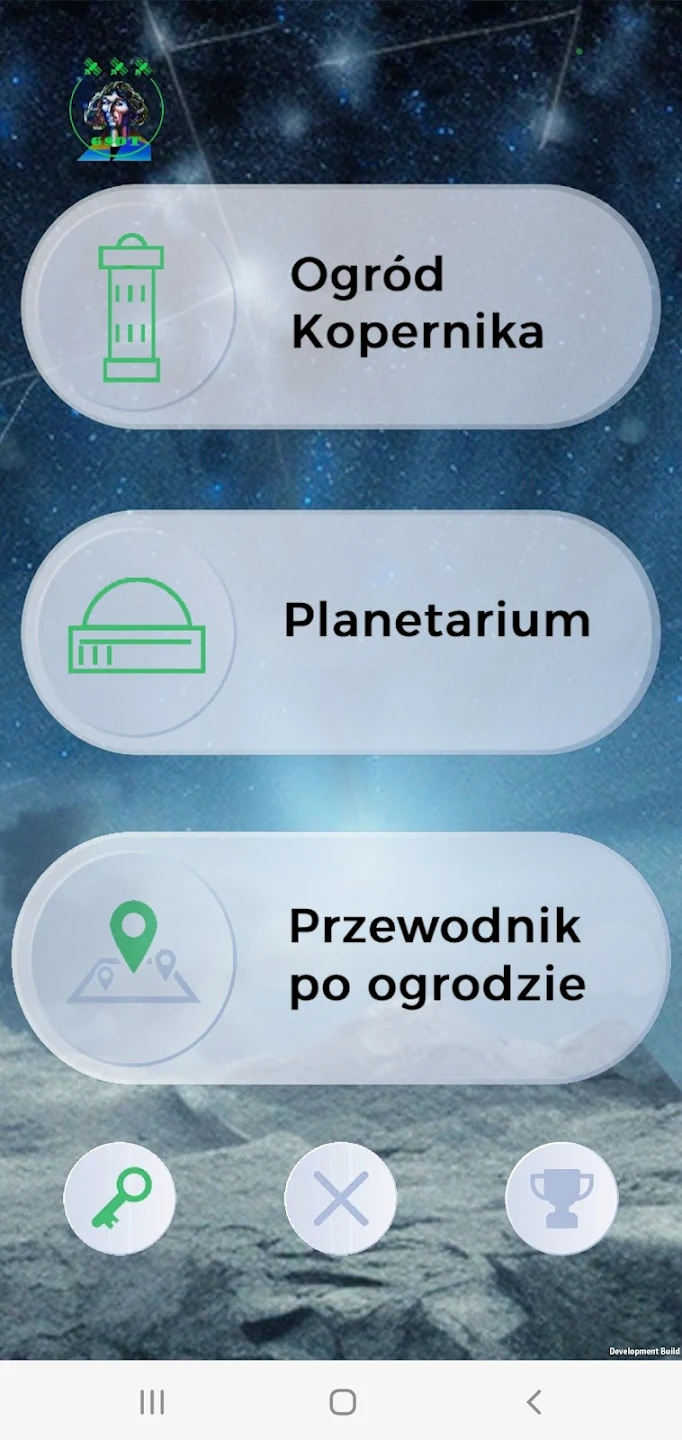
Task: Open Ogród Kopernika
Action: tap(340, 306)
